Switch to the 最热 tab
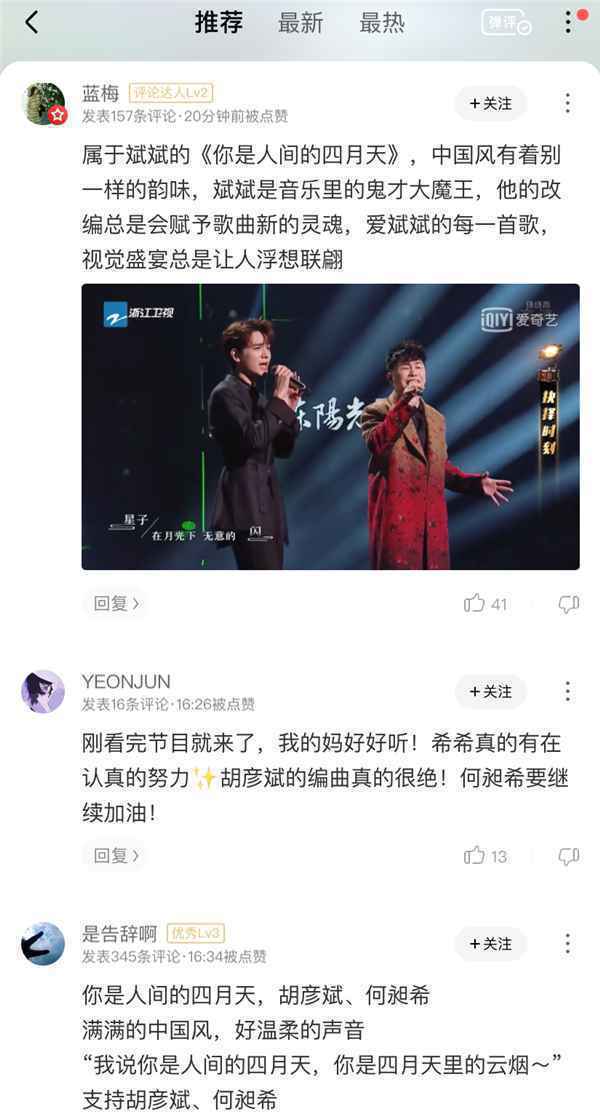 (x=382, y=23)
